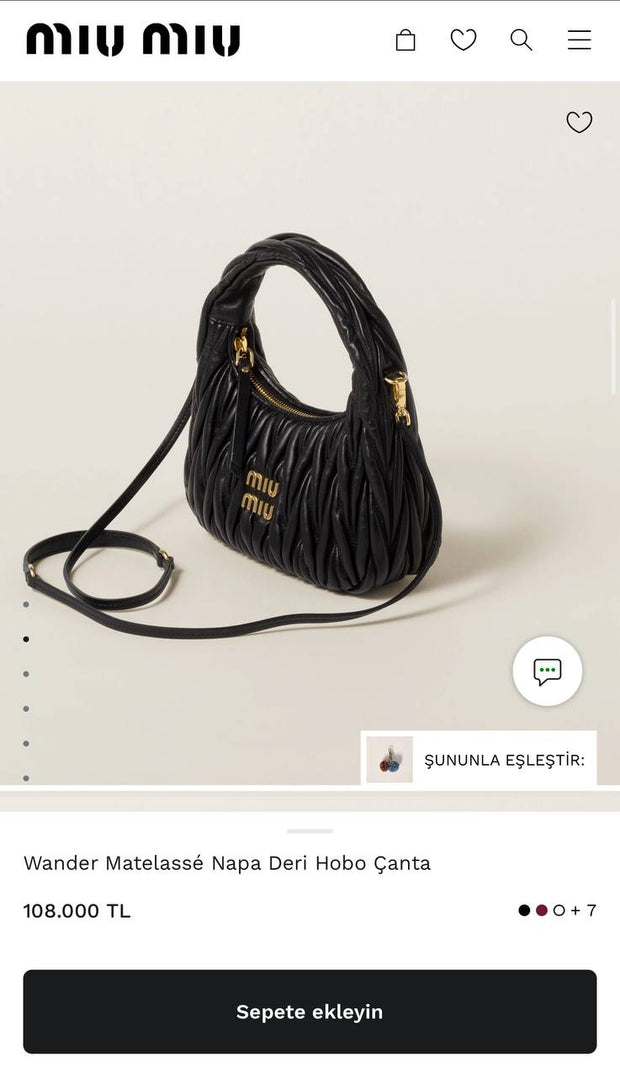The image size is (620, 1077).
Task: Open the wishlist heart in header
Action: click(x=463, y=40)
